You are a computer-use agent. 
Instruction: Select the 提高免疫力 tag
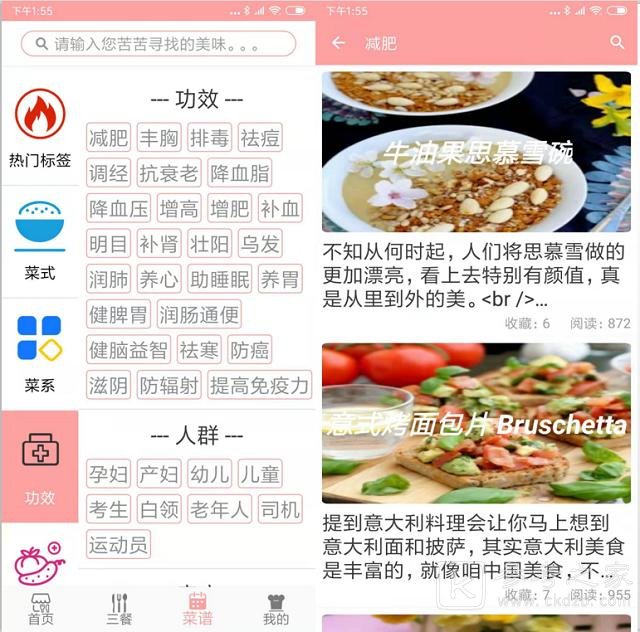pos(260,385)
